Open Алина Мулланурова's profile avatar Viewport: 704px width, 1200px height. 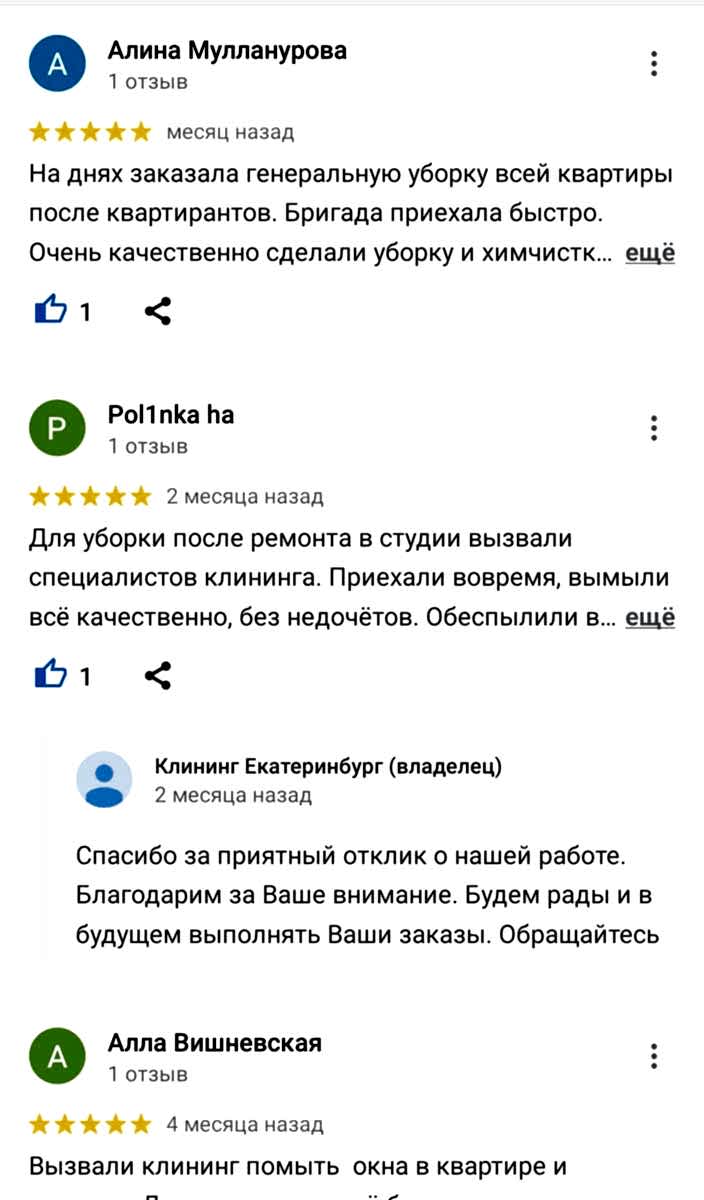click(x=58, y=65)
